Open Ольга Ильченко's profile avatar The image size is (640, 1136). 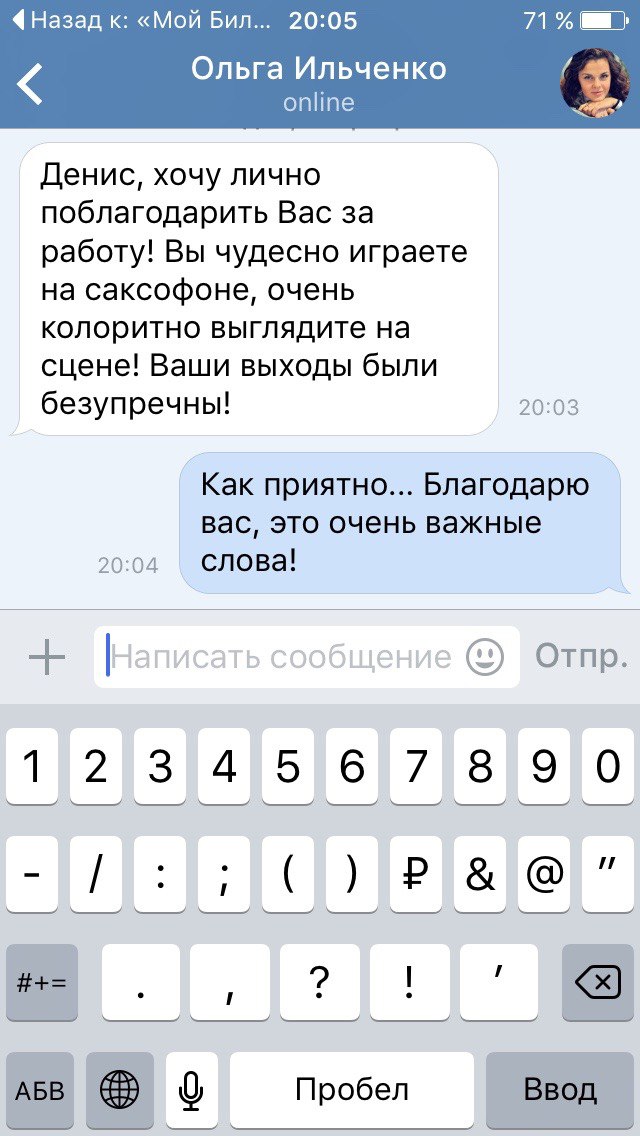[x=595, y=84]
